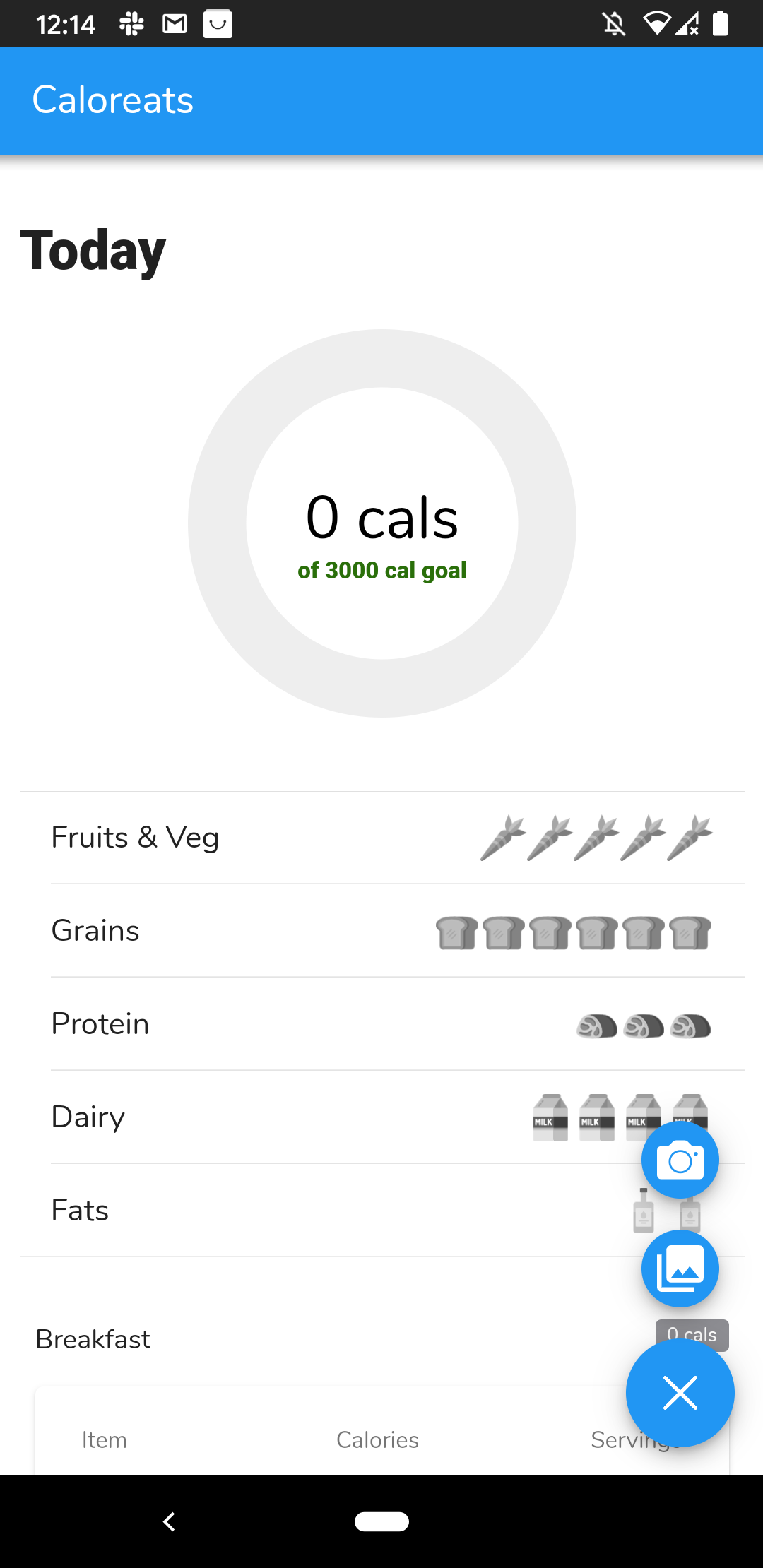The image size is (763, 1568).
Task: Choose a food photo from the gallery
Action: [680, 1269]
